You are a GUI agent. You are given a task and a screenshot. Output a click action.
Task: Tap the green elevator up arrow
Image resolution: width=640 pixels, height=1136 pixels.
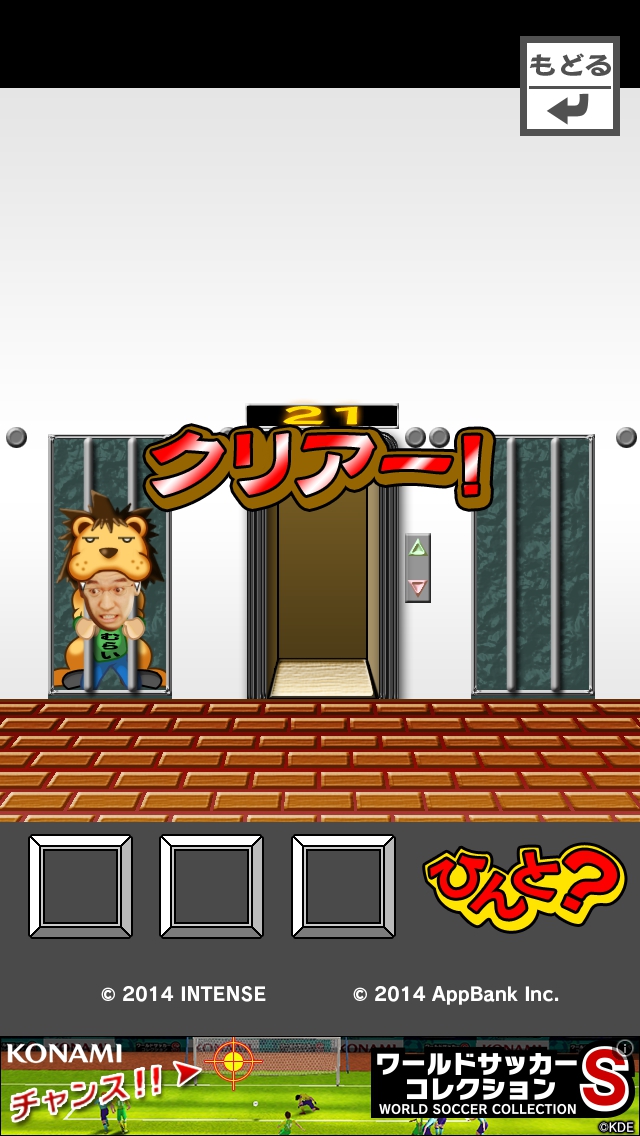(418, 548)
